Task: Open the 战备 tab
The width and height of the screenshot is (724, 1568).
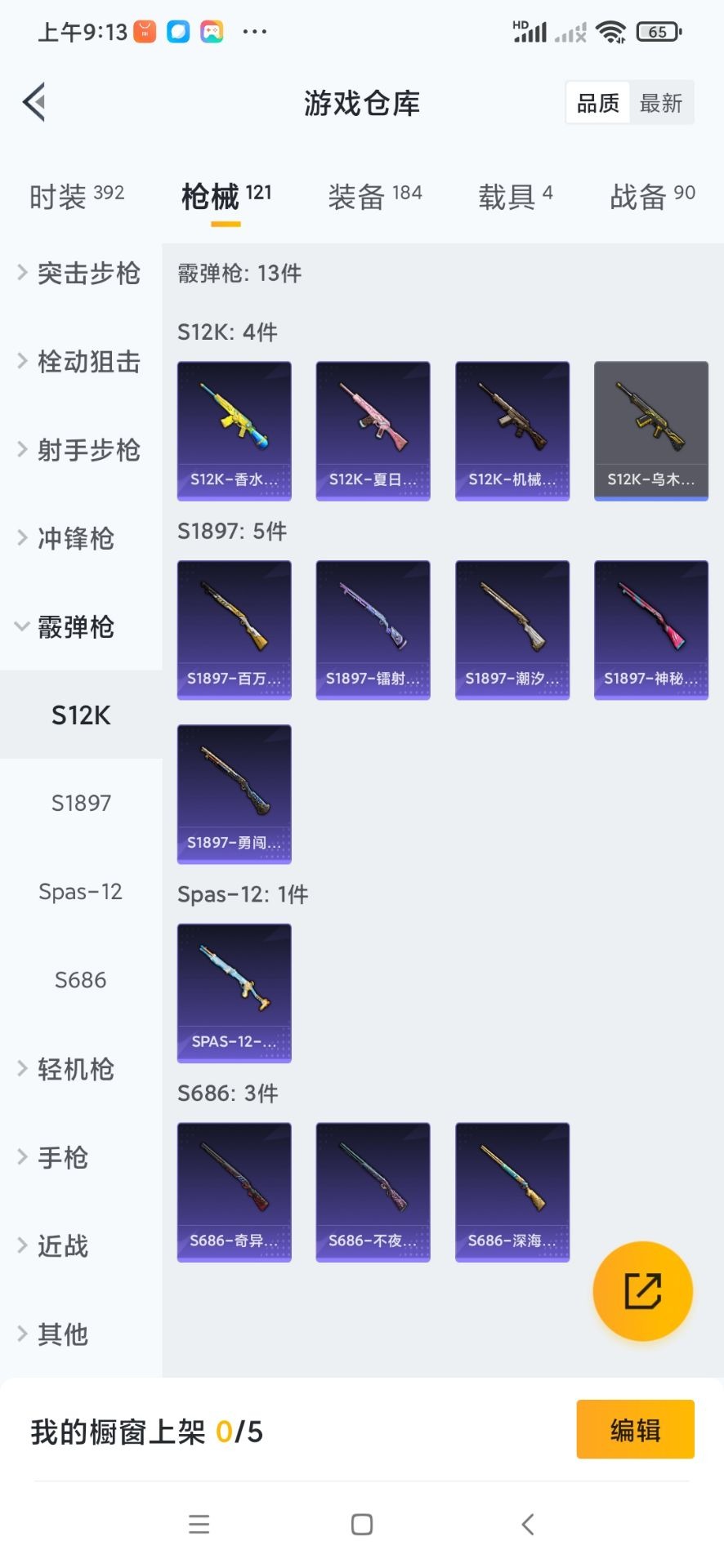Action: tap(651, 196)
